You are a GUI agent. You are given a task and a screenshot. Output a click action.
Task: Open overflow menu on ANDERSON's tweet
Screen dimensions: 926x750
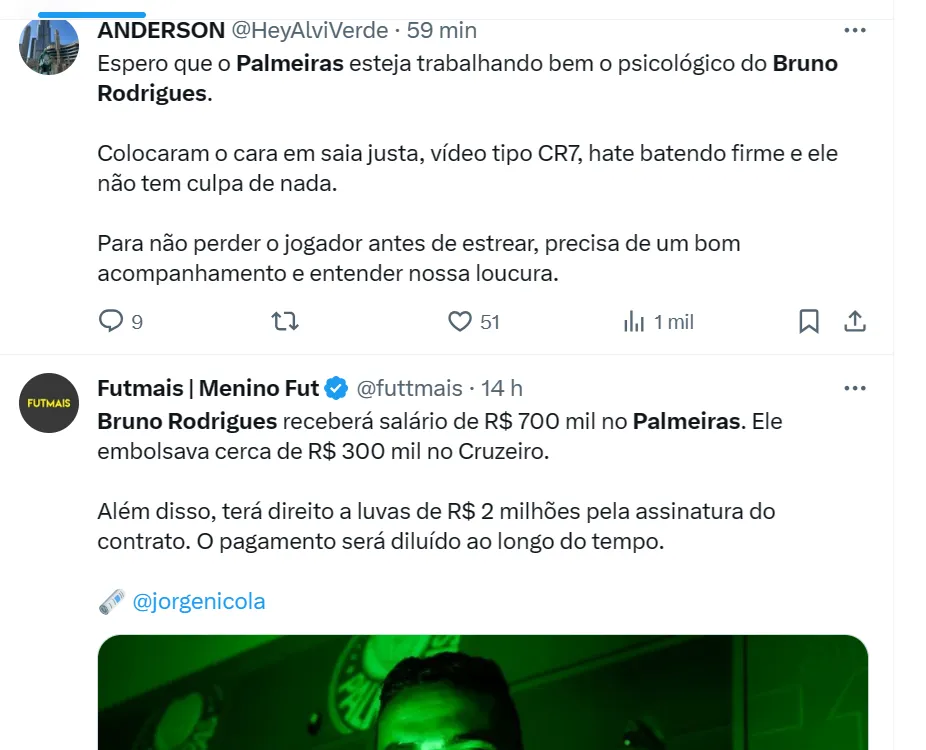point(854,30)
